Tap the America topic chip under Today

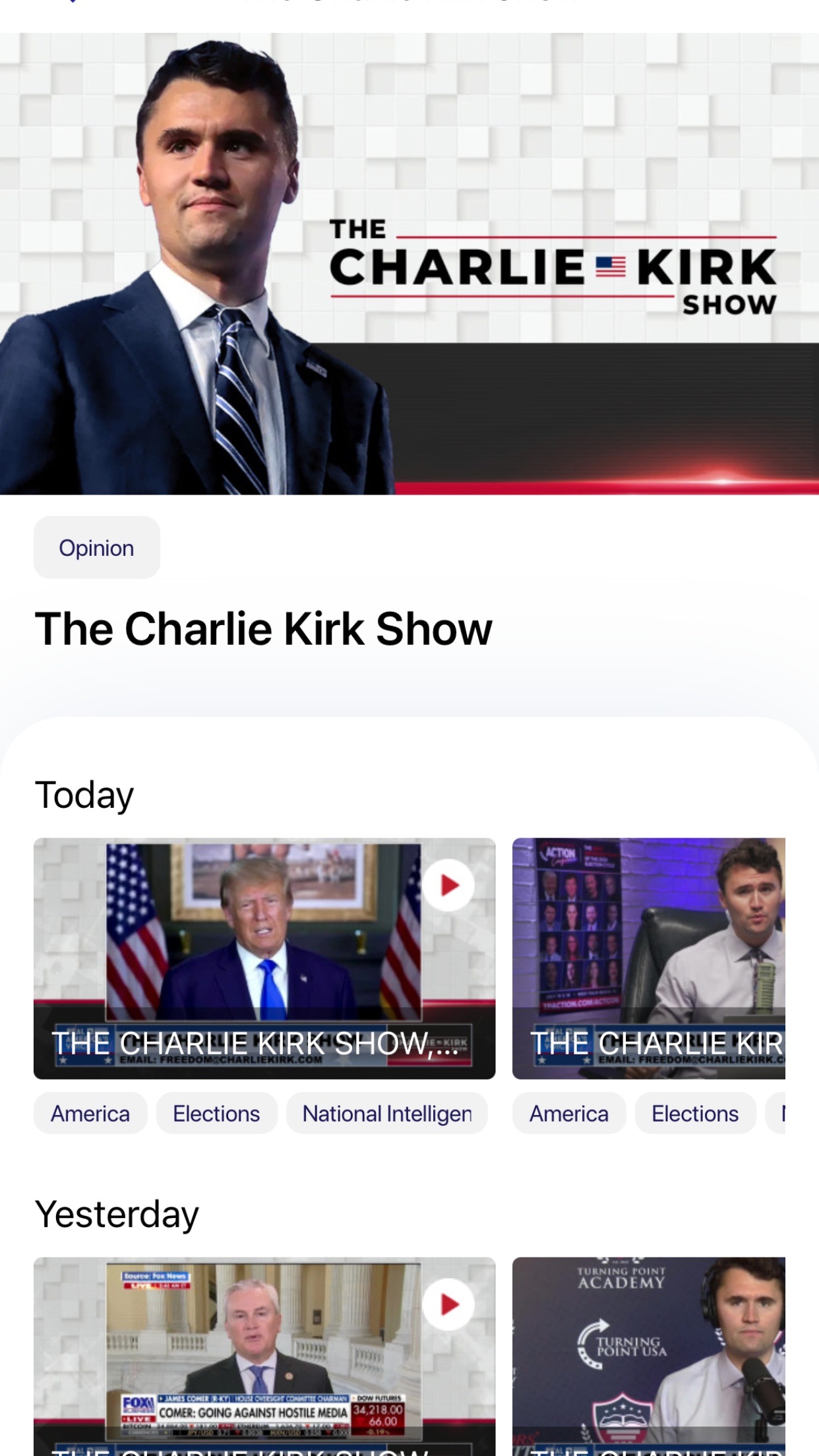pos(90,1113)
